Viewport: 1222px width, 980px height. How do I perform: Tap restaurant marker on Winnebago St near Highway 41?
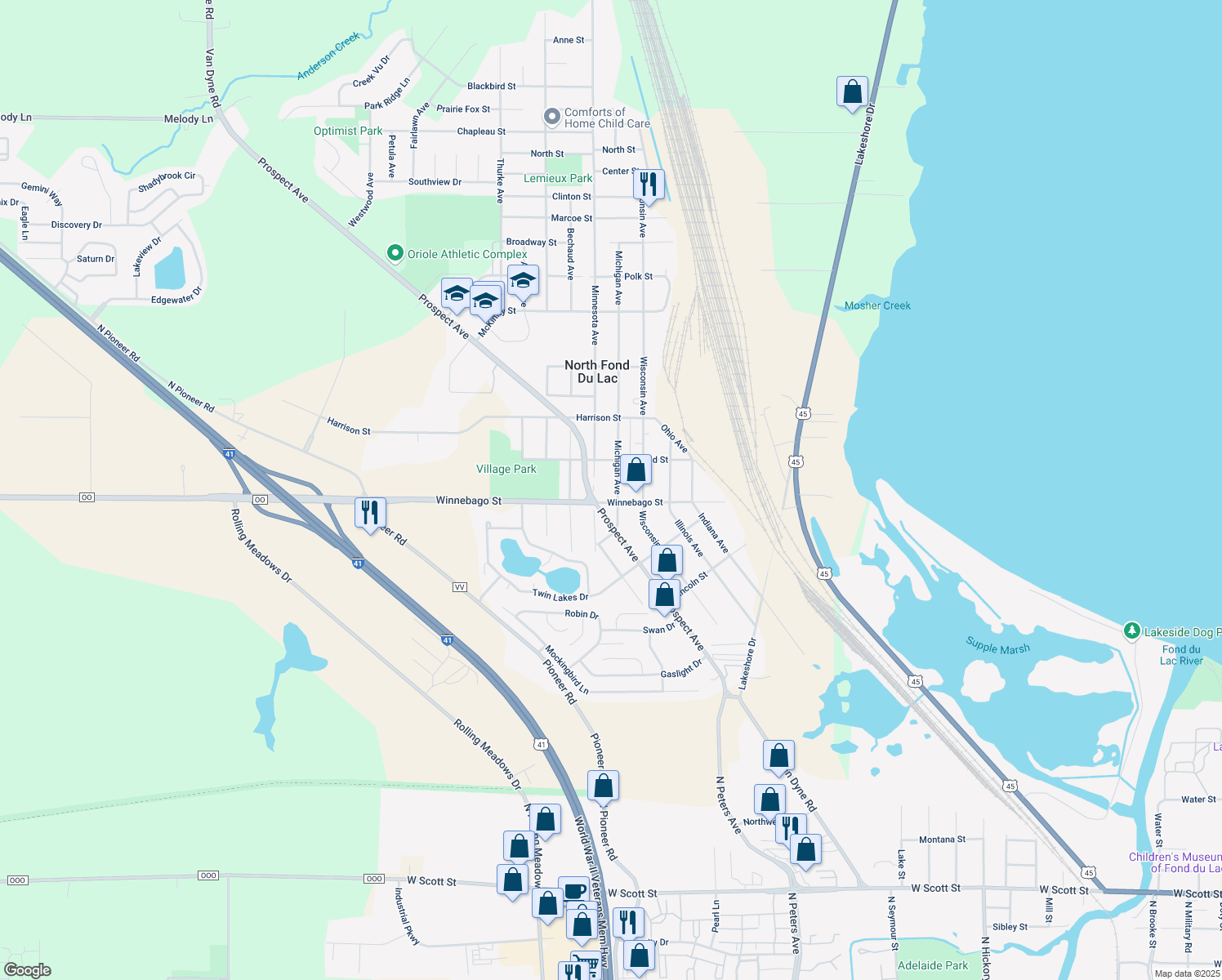click(x=370, y=513)
